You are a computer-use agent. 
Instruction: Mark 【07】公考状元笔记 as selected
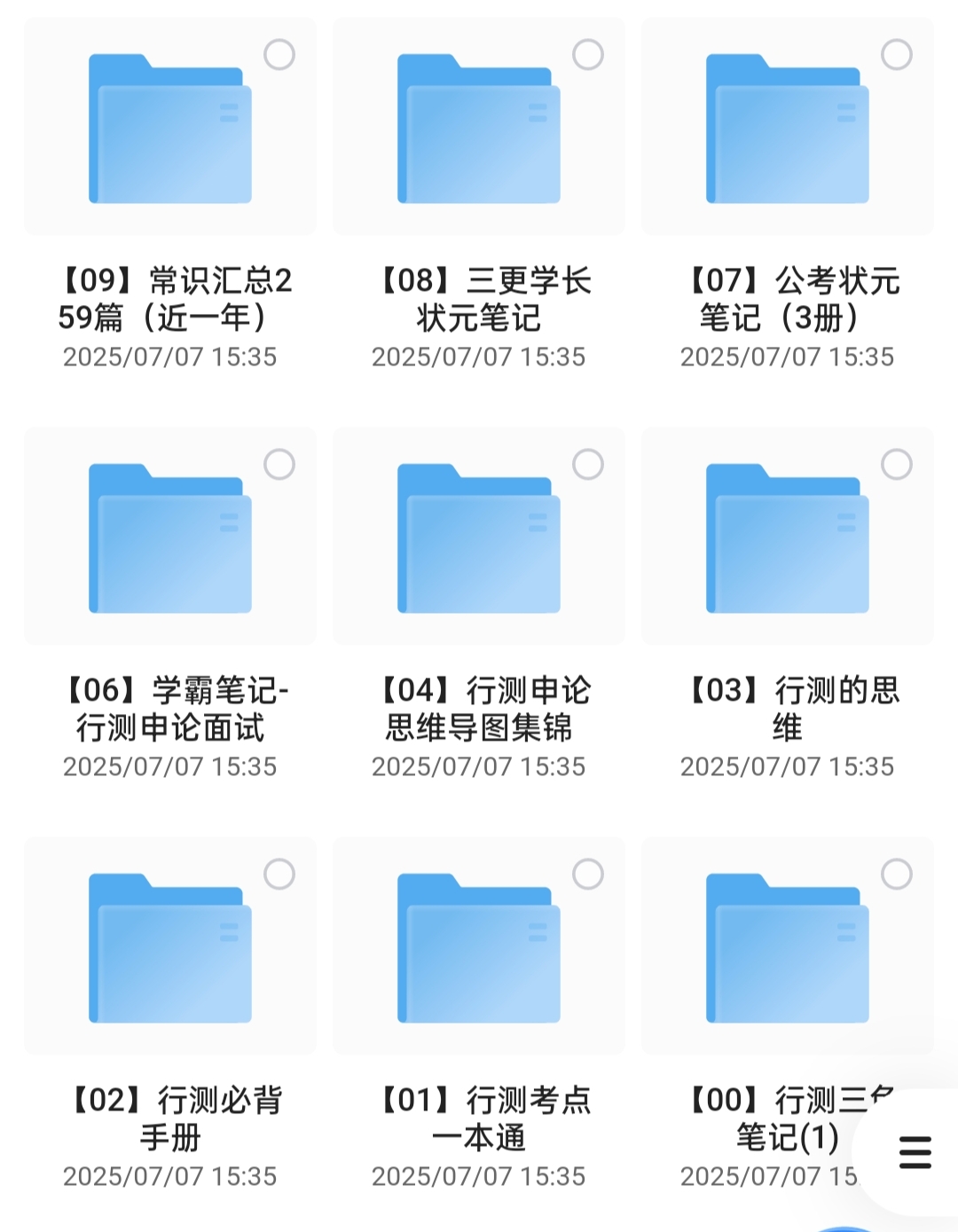897,55
